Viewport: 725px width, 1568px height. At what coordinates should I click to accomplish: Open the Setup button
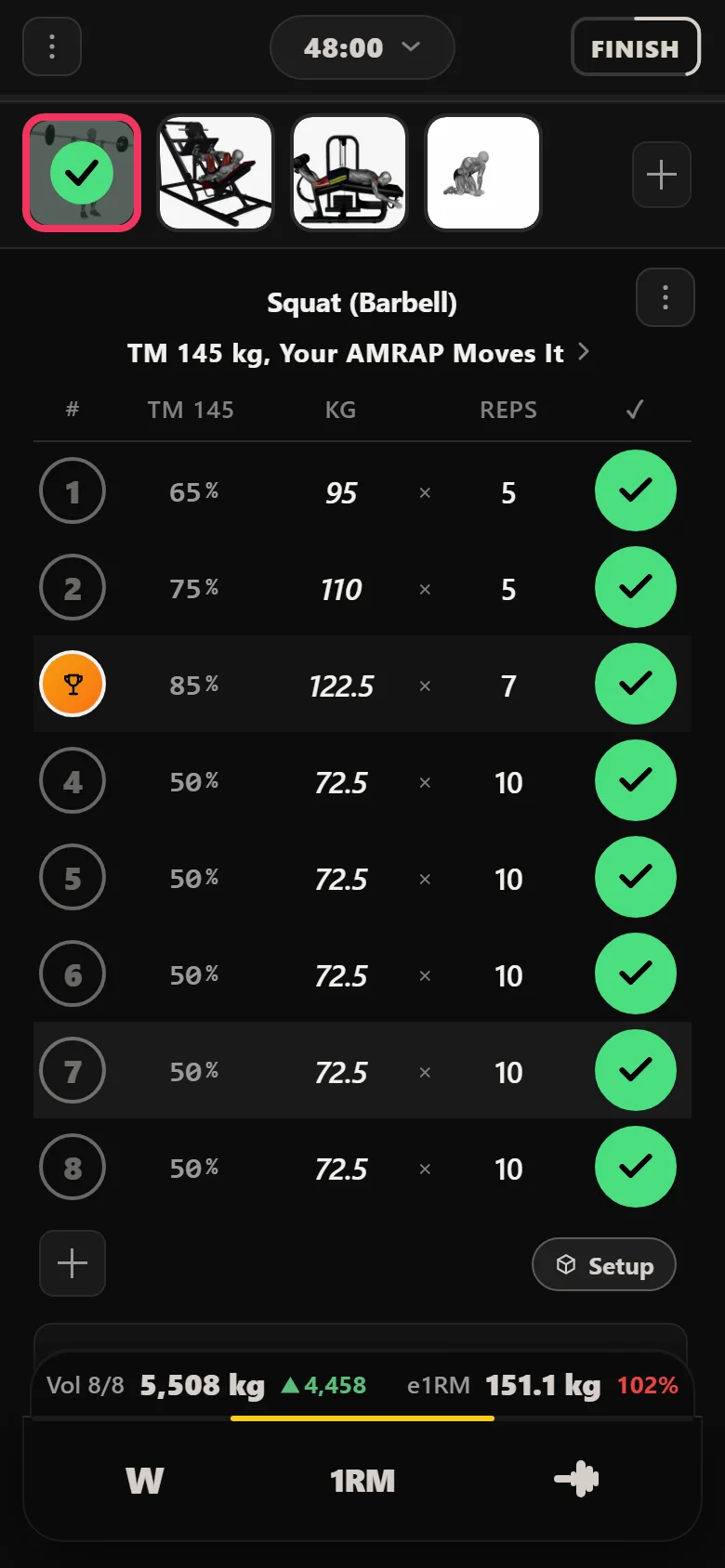coord(604,1265)
